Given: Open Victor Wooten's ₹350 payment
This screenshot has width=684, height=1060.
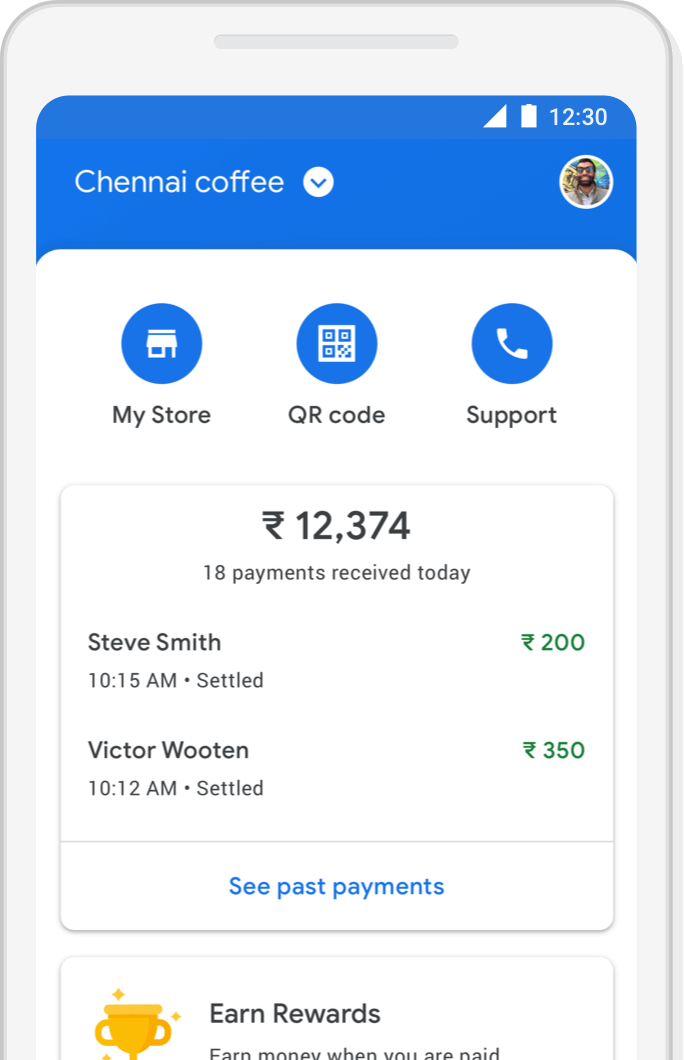Looking at the screenshot, I should (x=336, y=768).
